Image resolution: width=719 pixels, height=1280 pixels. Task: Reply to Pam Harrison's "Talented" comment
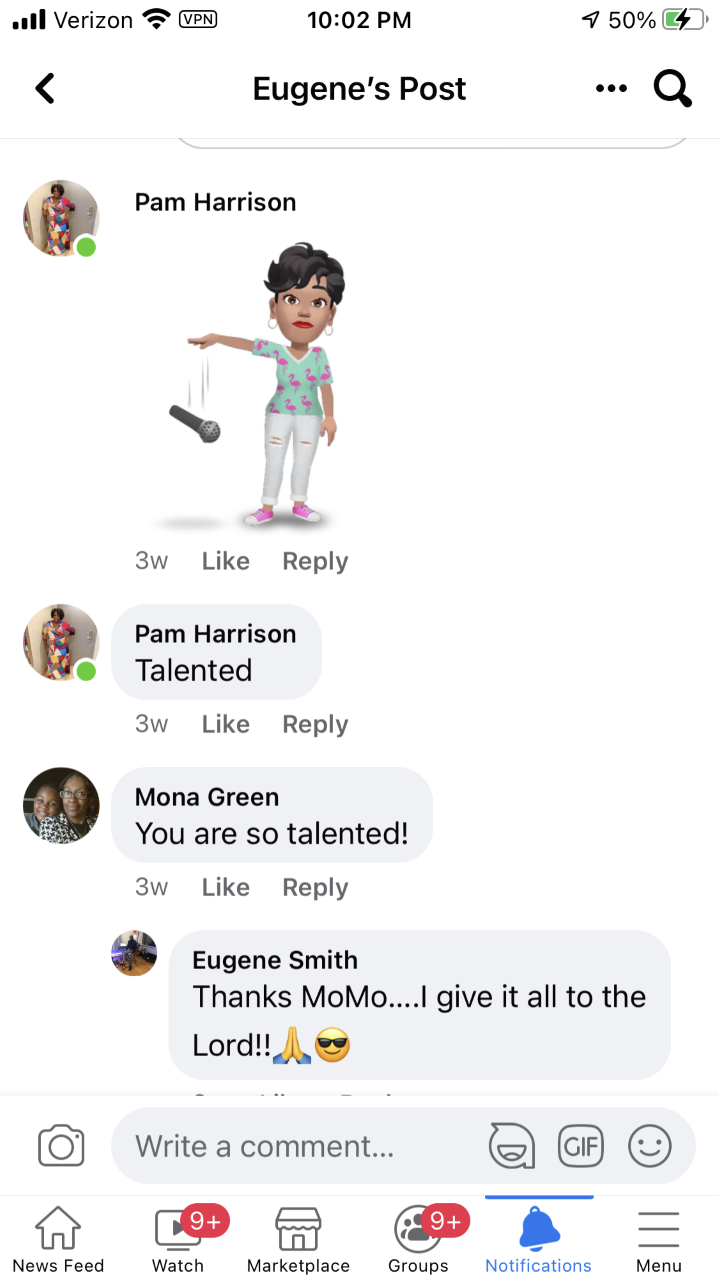point(315,724)
